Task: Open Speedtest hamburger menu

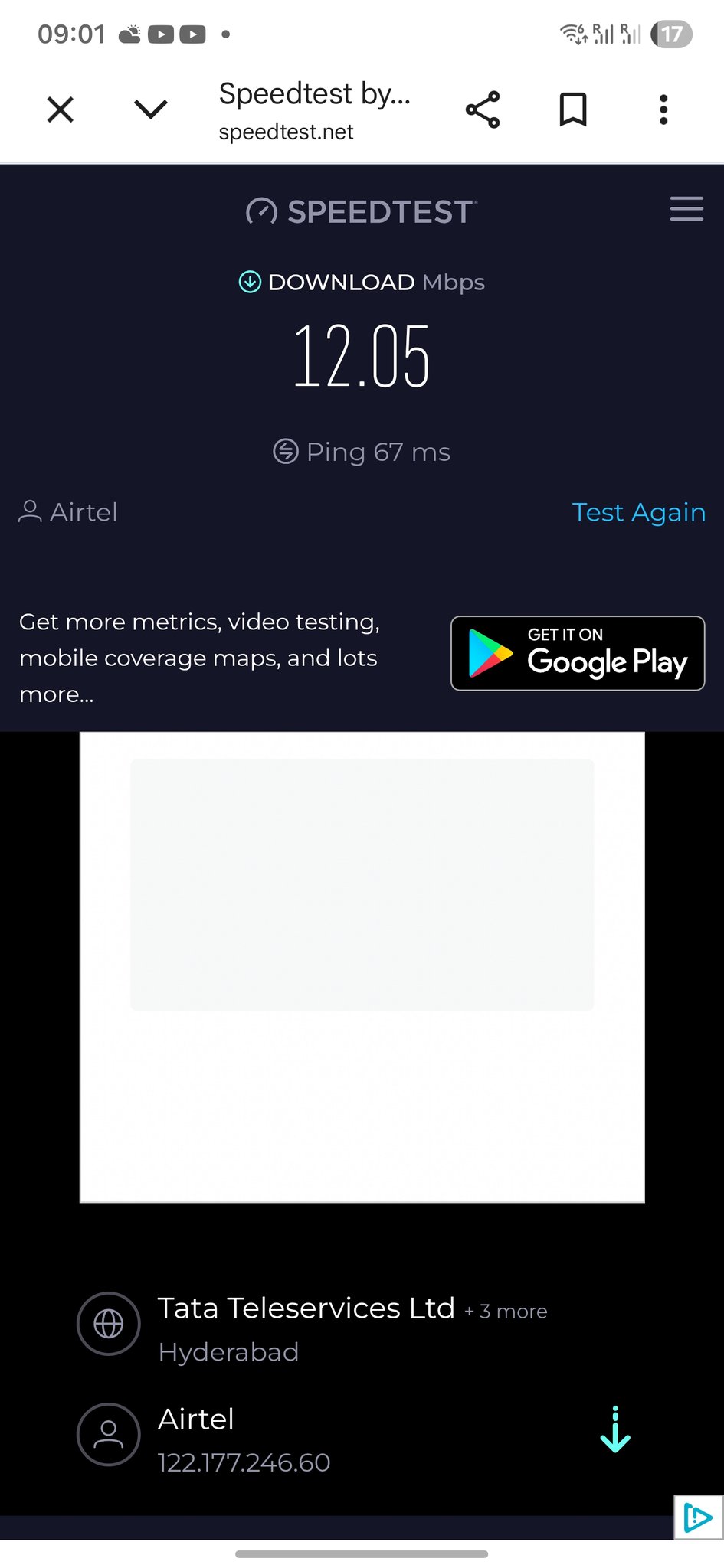Action: click(686, 208)
